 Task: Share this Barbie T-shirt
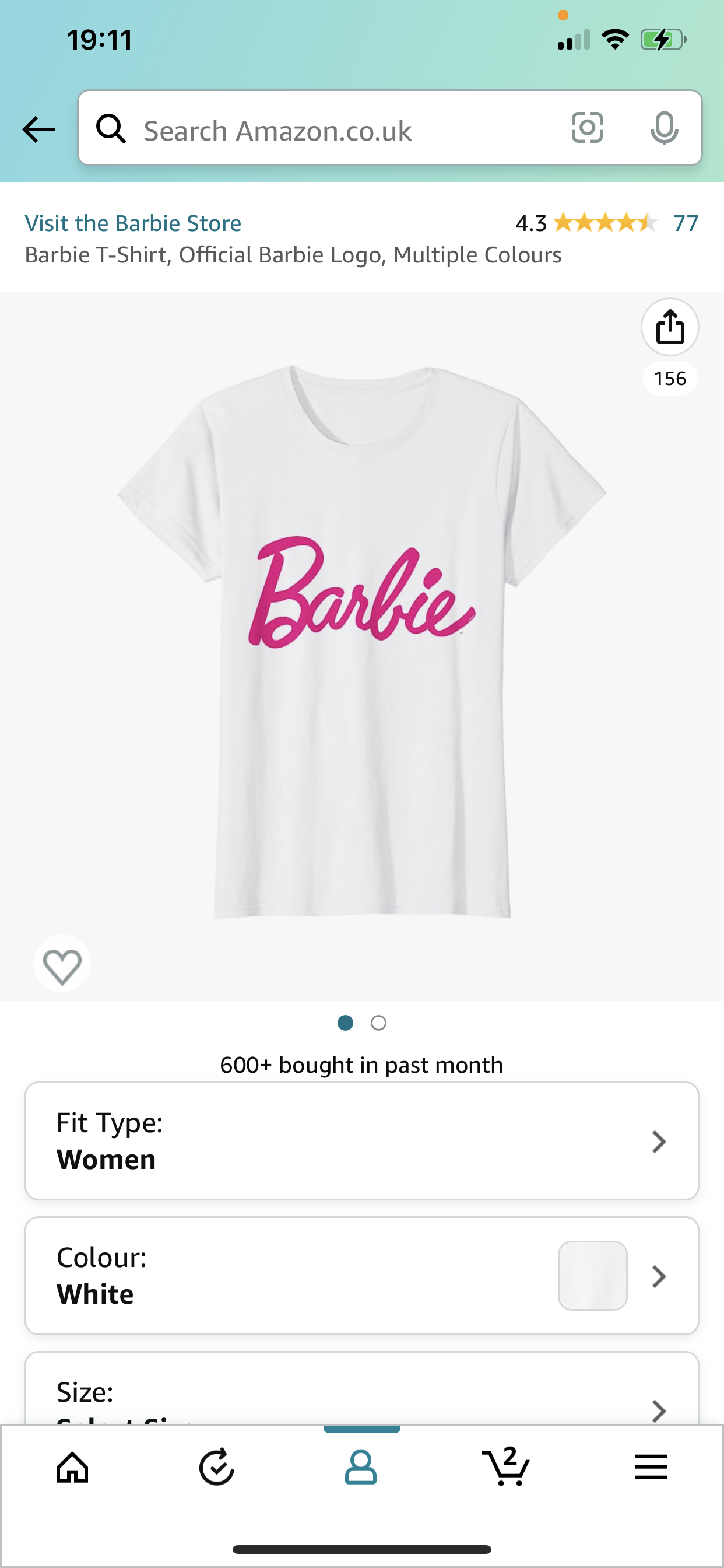(669, 327)
